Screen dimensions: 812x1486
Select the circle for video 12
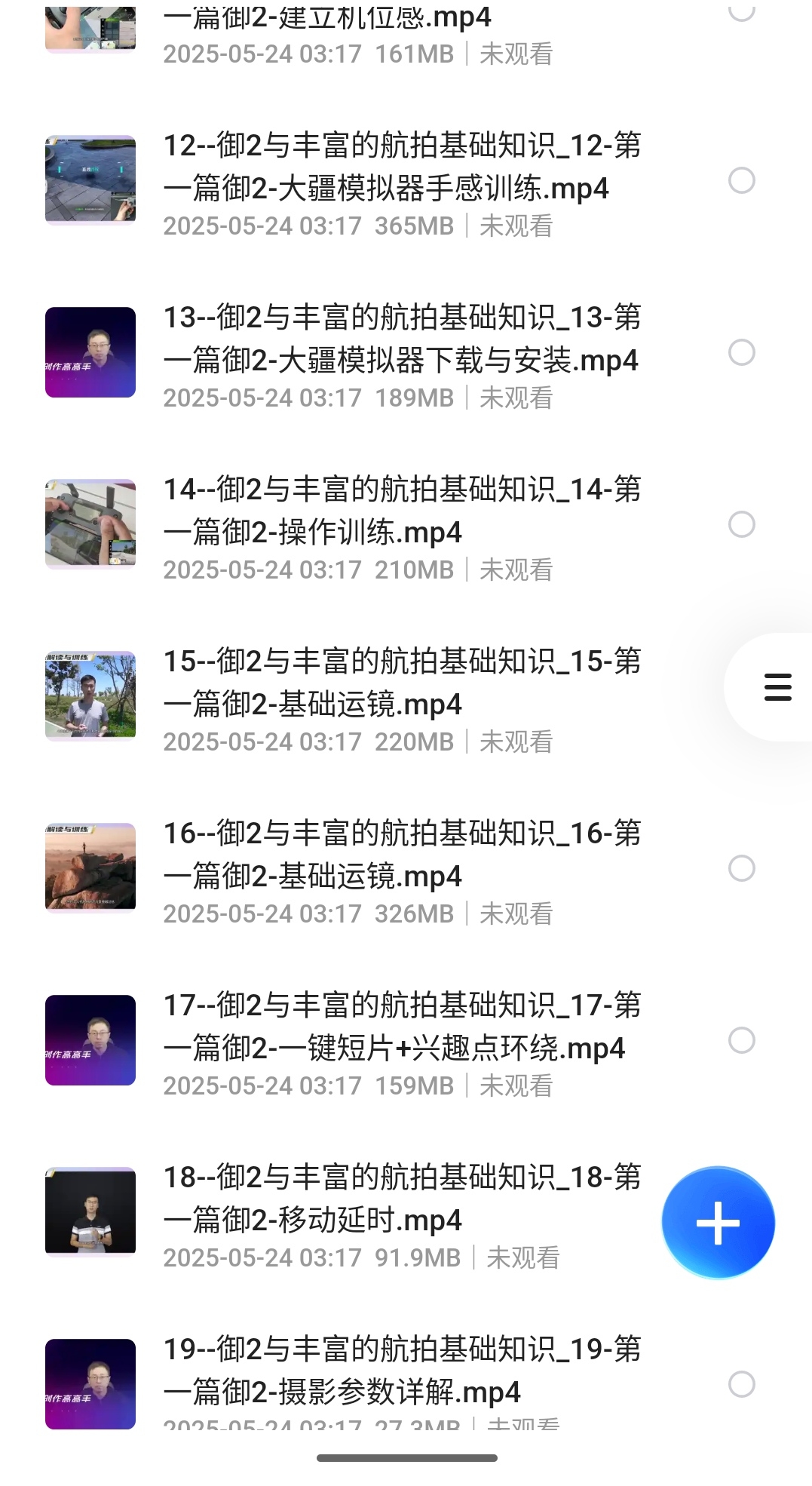click(x=742, y=180)
